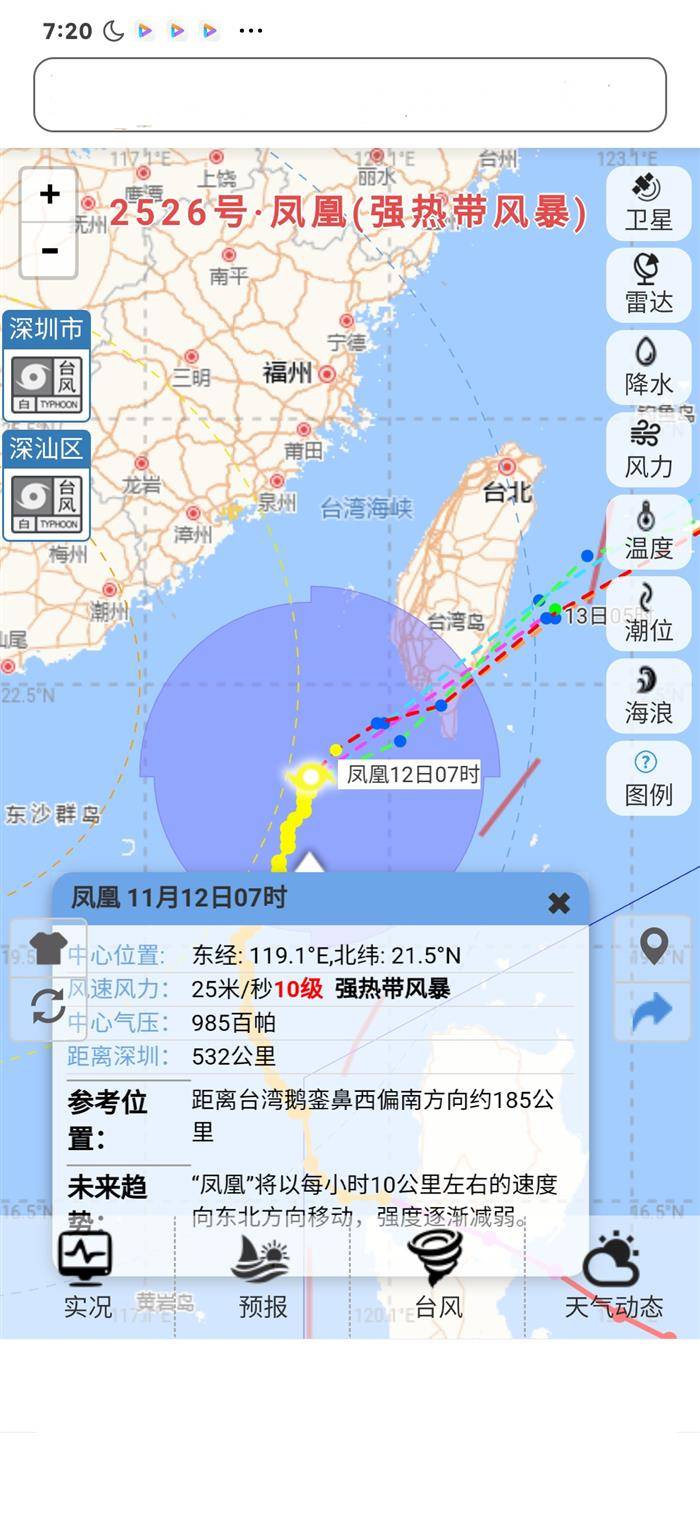Screen dimensions: 700x1516
Task: Share this typhoon map
Action: (654, 1012)
